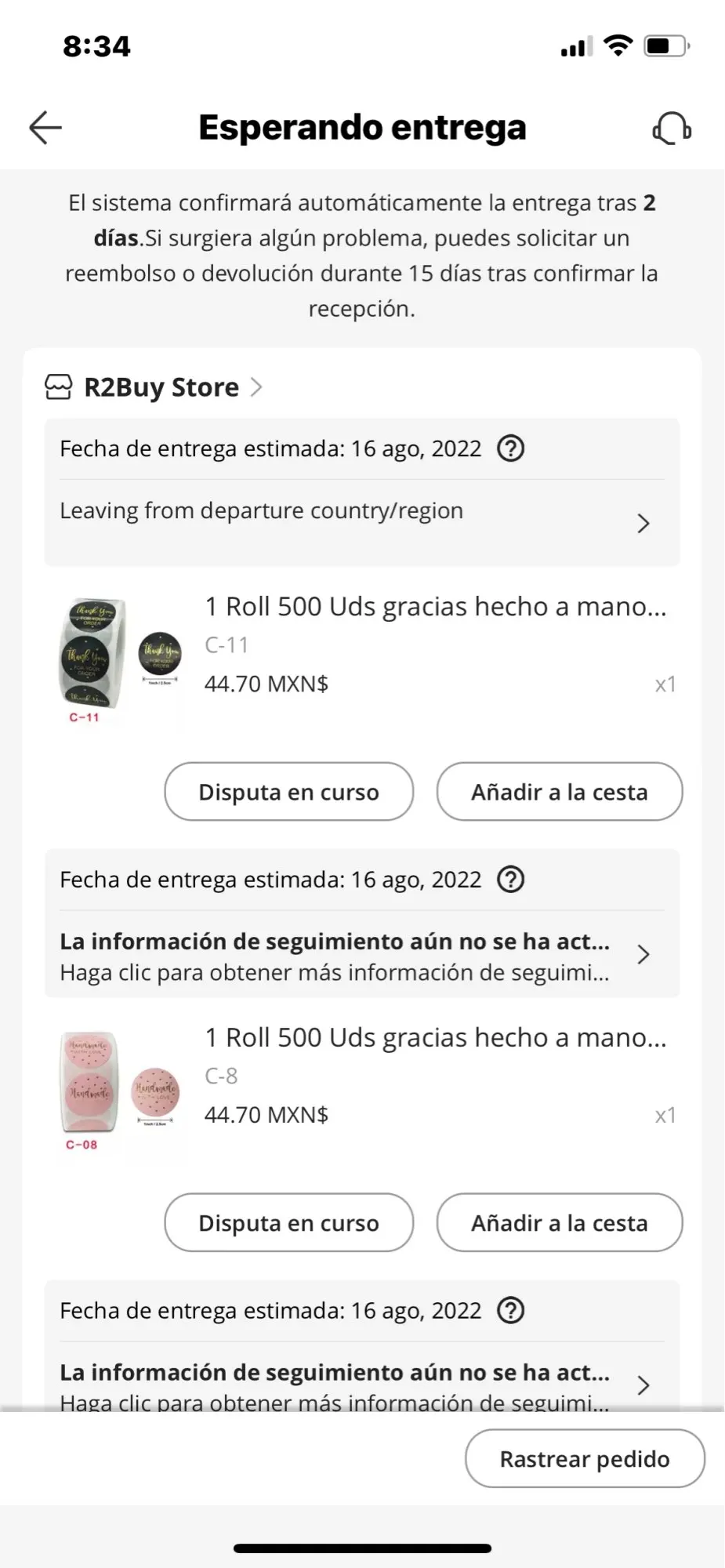Add the C-11 item to the basket

pos(559,792)
